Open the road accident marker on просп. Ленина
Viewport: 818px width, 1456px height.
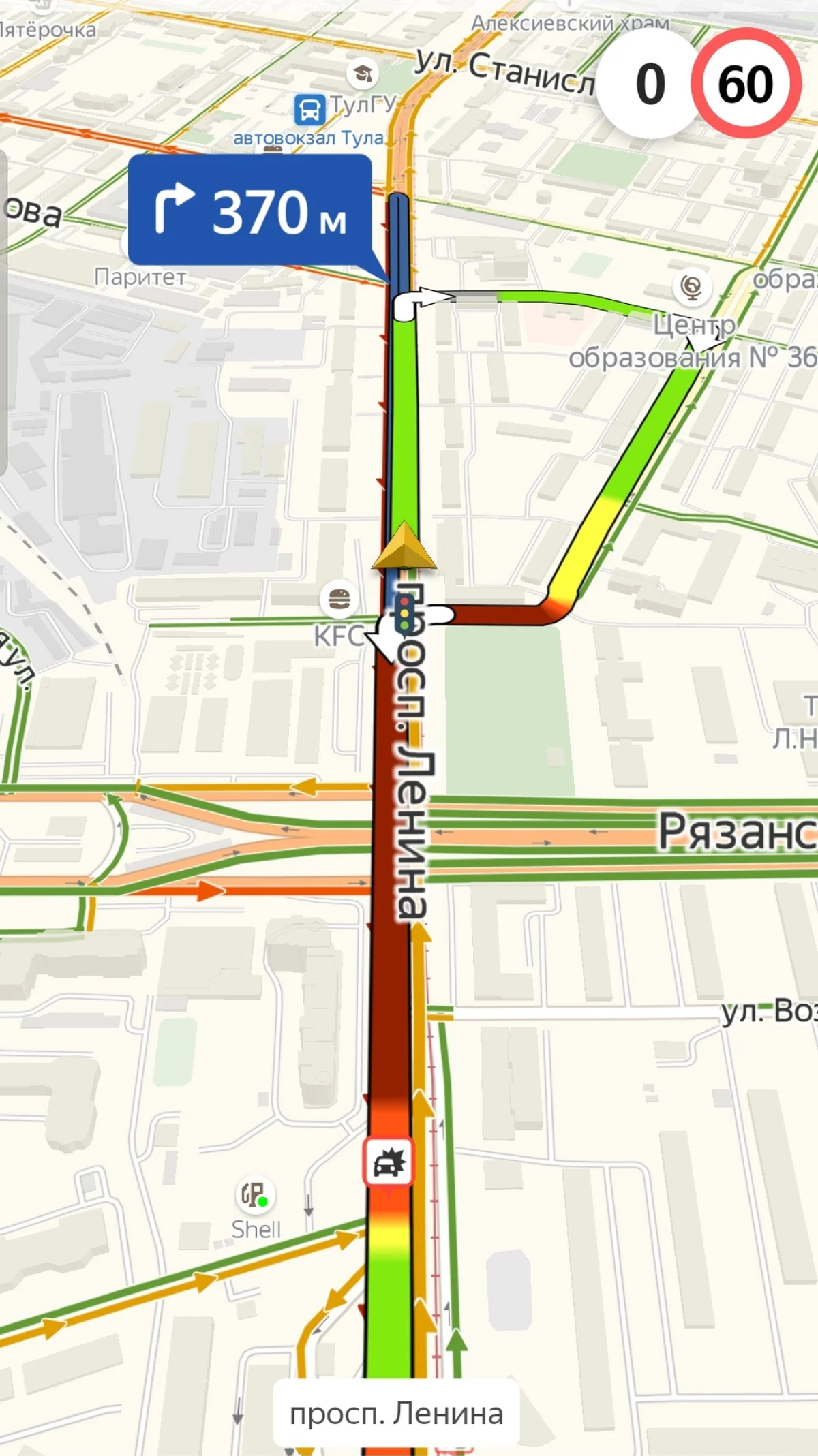388,1162
